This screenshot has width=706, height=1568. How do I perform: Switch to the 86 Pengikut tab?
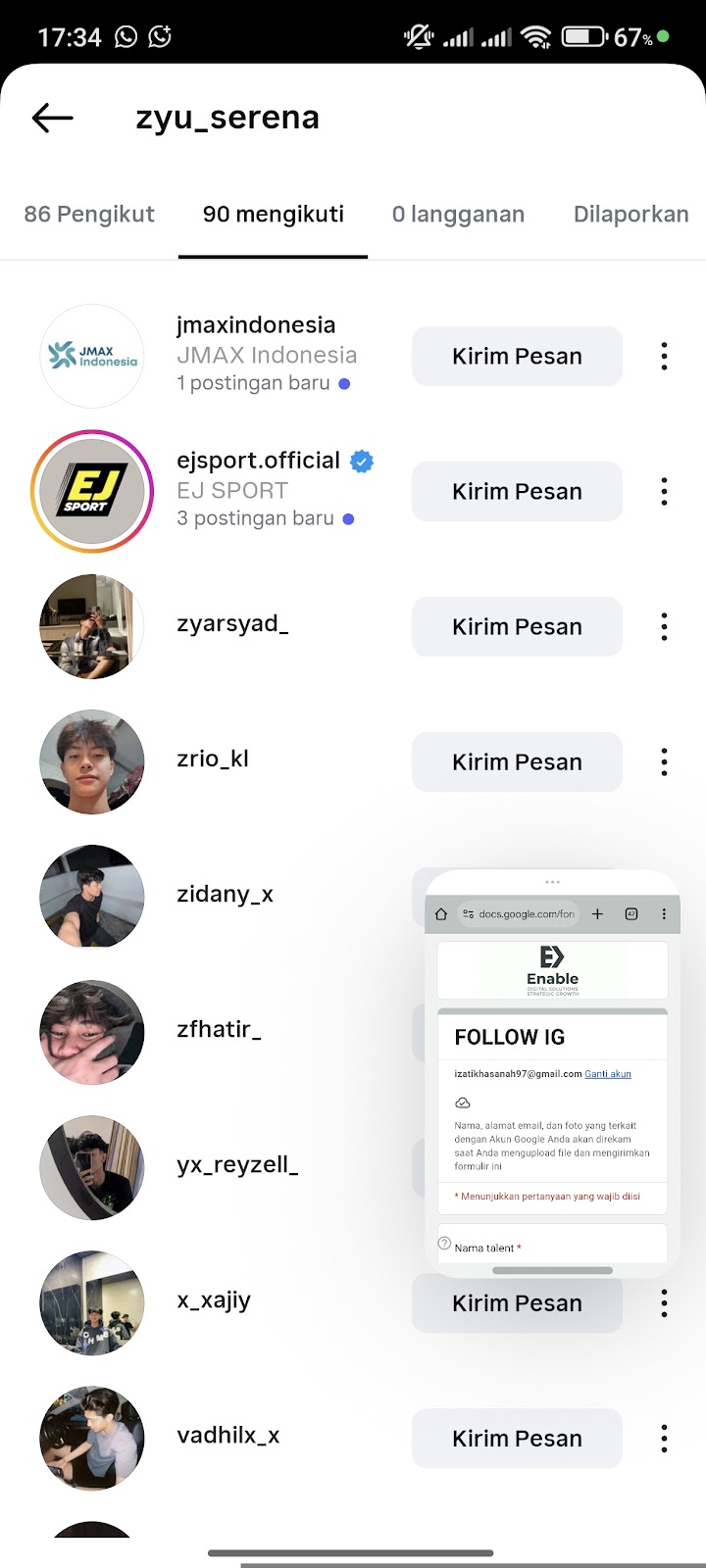tap(89, 215)
